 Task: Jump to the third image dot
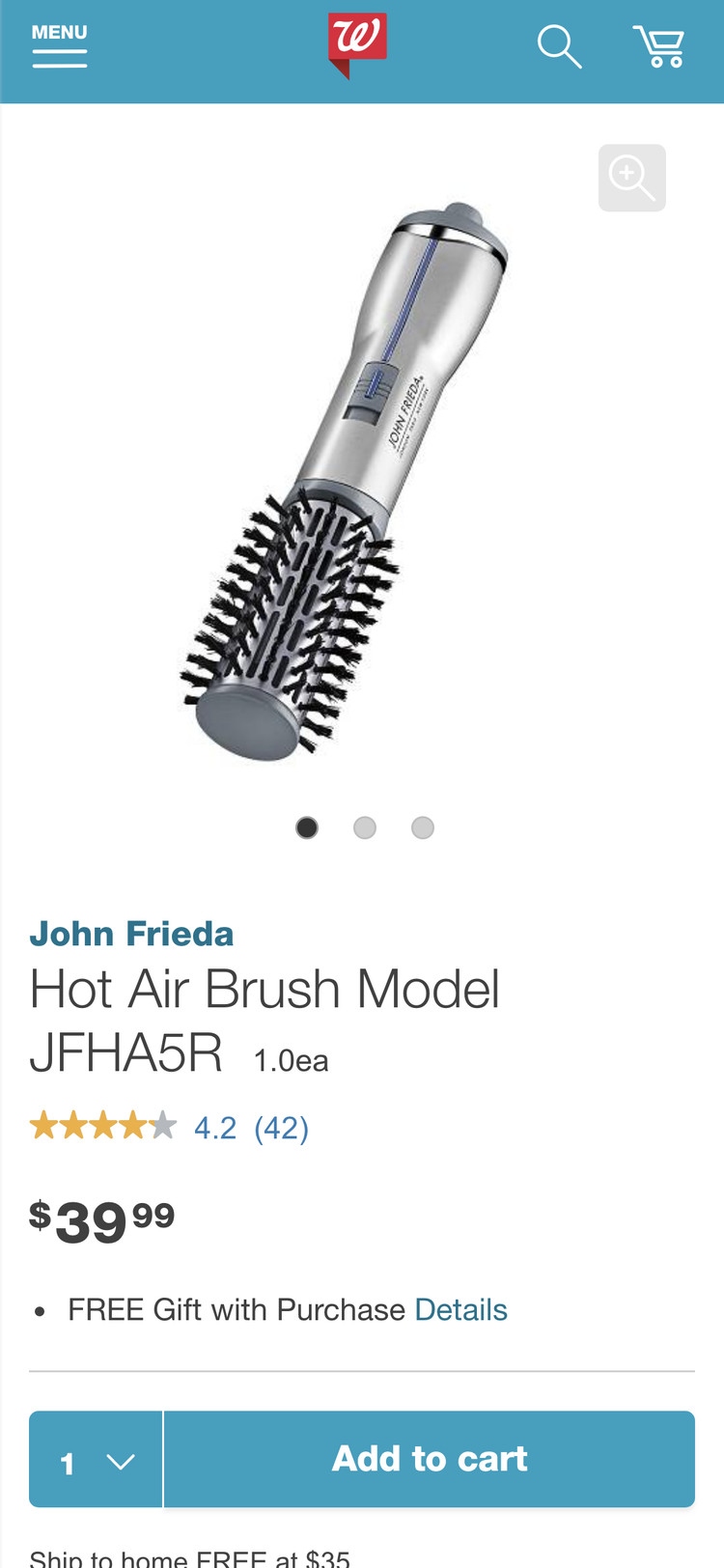click(x=423, y=827)
